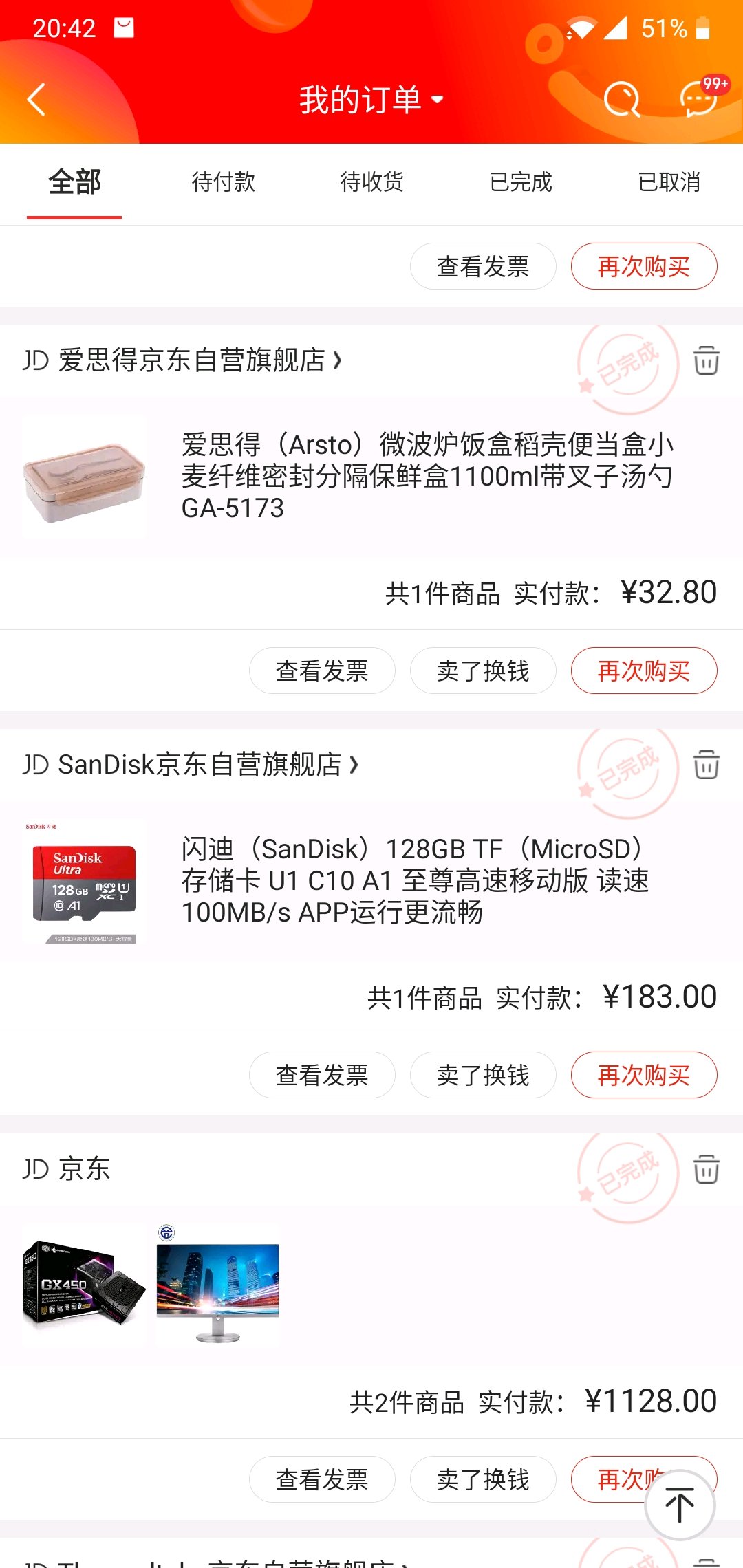The image size is (743, 1568).
Task: Go back from My Orders
Action: point(36,100)
